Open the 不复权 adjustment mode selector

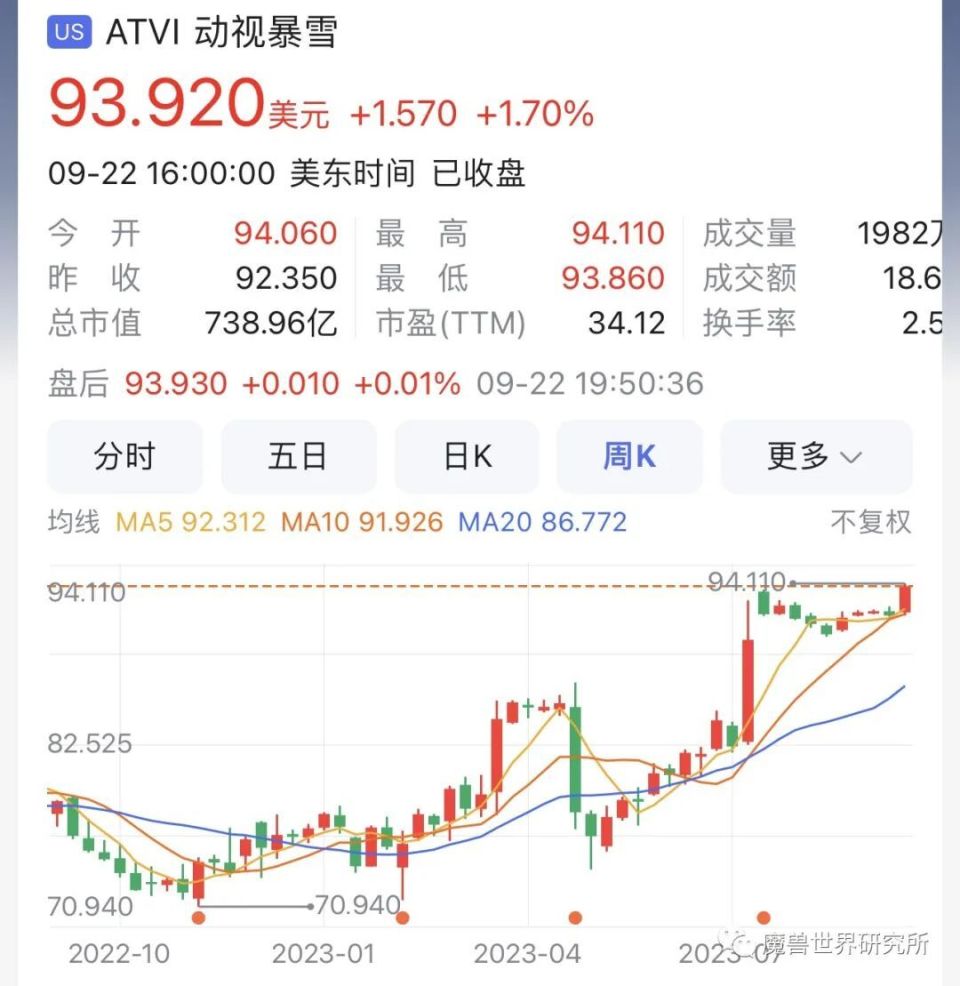click(870, 521)
